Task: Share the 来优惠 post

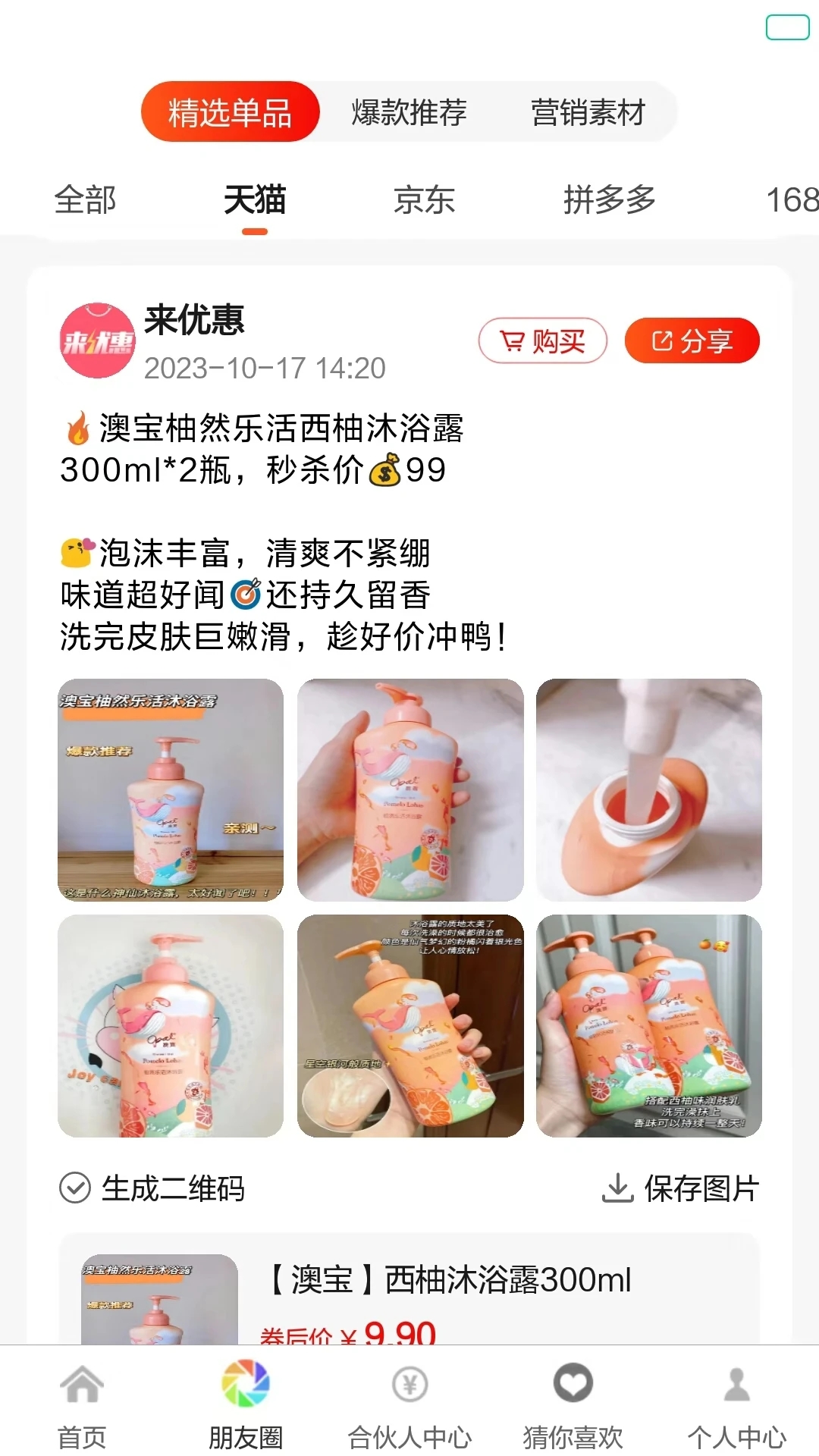Action: 692,341
